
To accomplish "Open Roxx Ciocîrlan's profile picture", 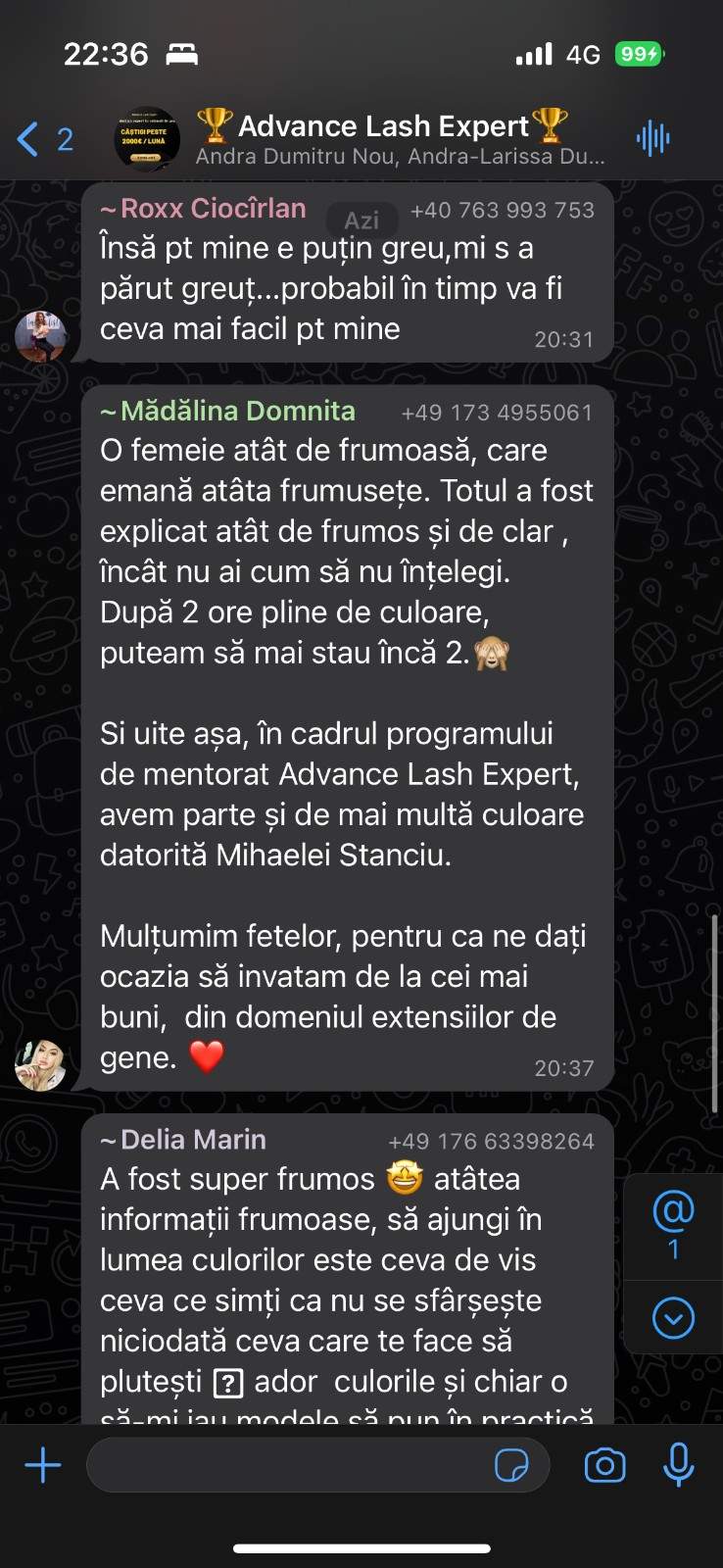I will click(40, 336).
